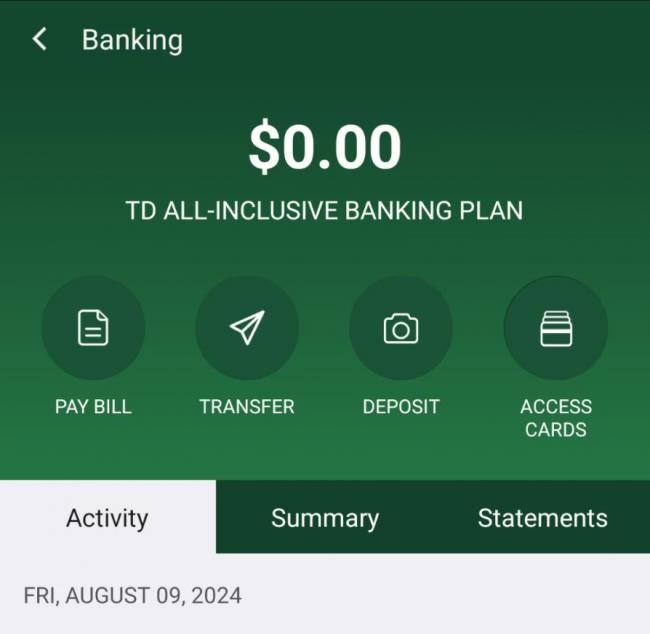This screenshot has width=650, height=634.
Task: Go back from the Banking screen
Action: coord(40,40)
